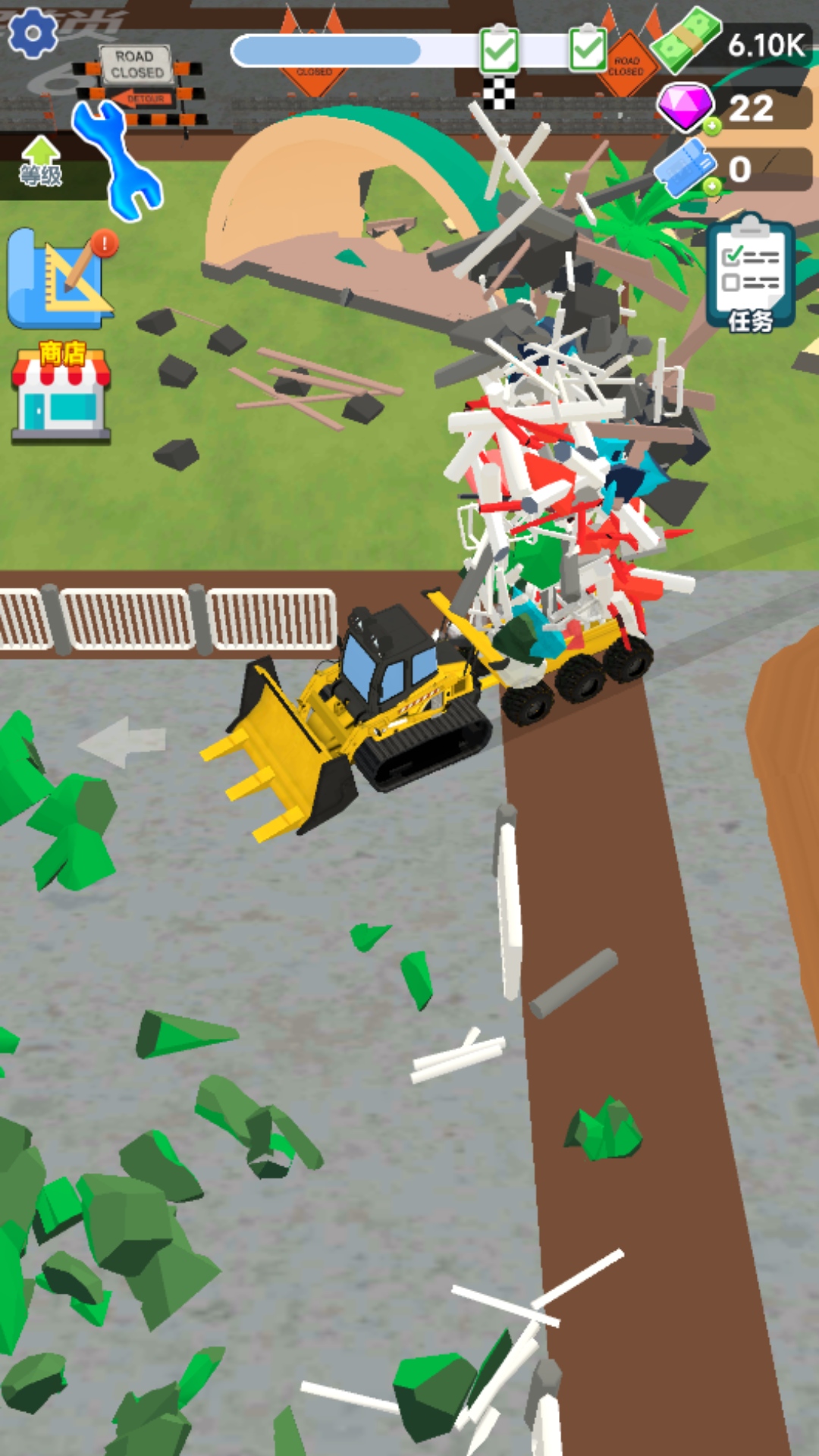Open the blueprint design button
The width and height of the screenshot is (819, 1456).
click(x=59, y=279)
